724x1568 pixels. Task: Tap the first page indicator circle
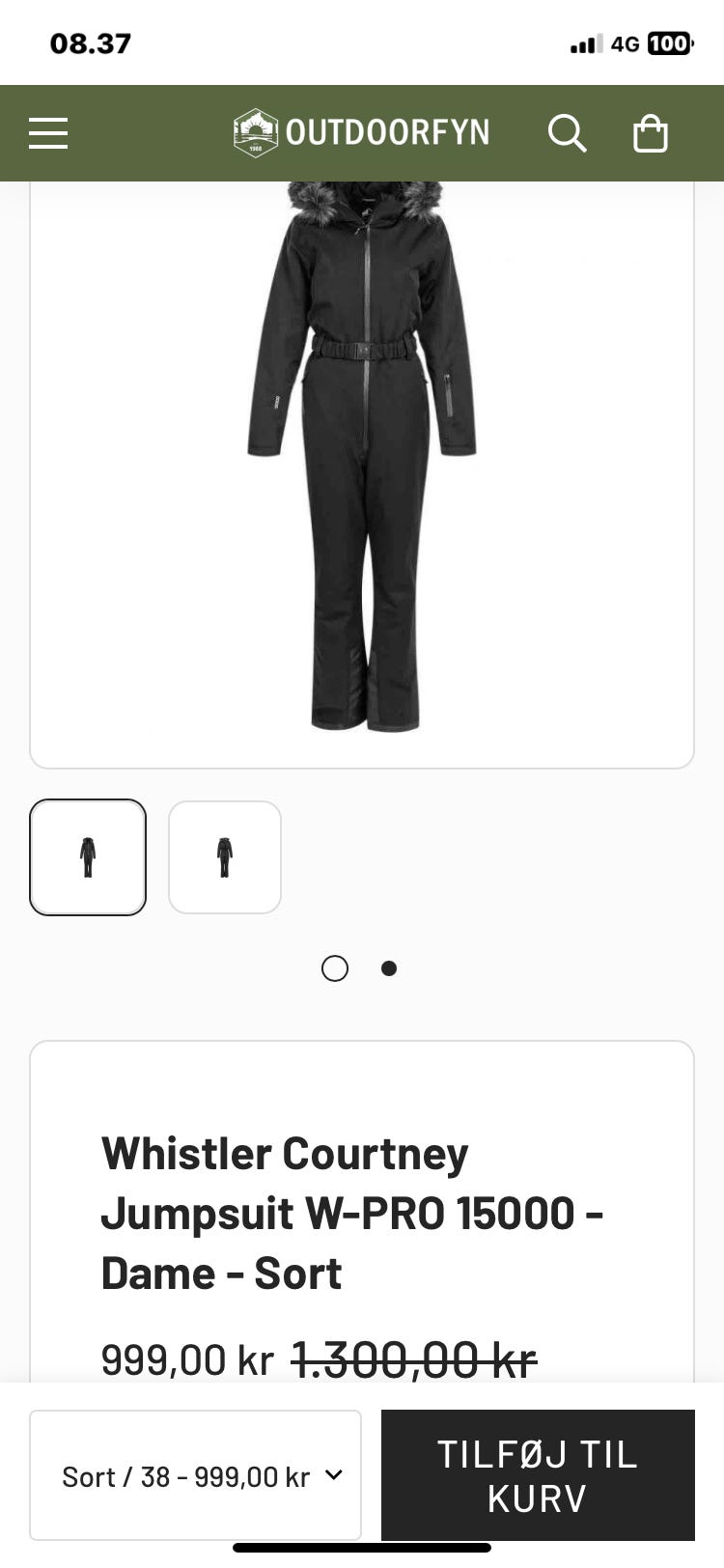(335, 968)
